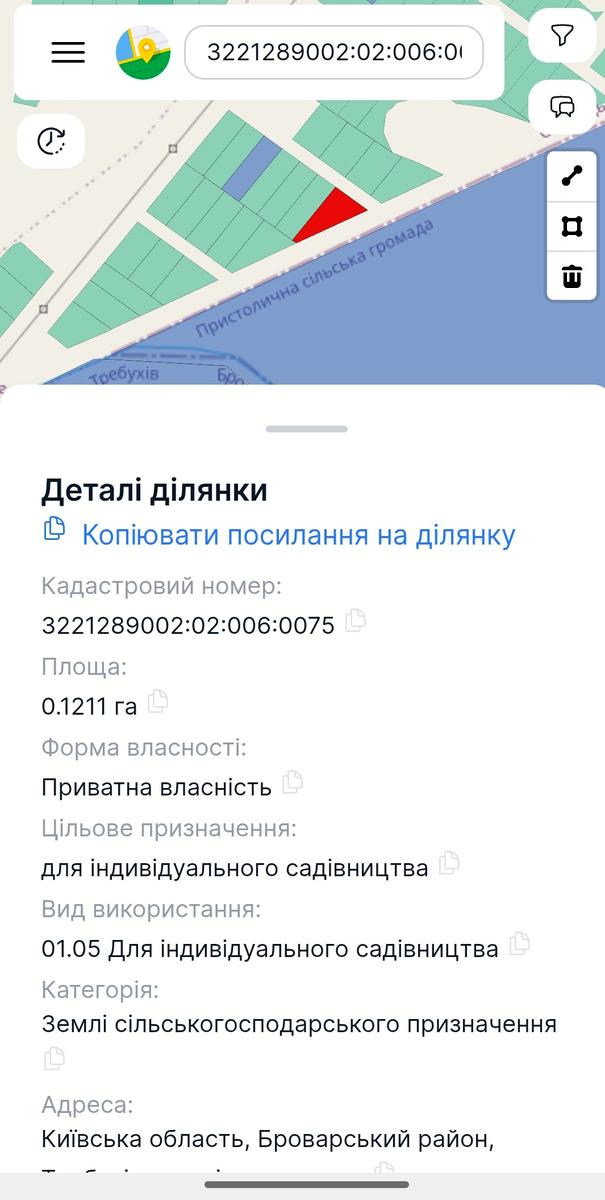Screen dimensions: 605x1200
Task: Open the hamburger menu
Action: pyautogui.click(x=68, y=52)
